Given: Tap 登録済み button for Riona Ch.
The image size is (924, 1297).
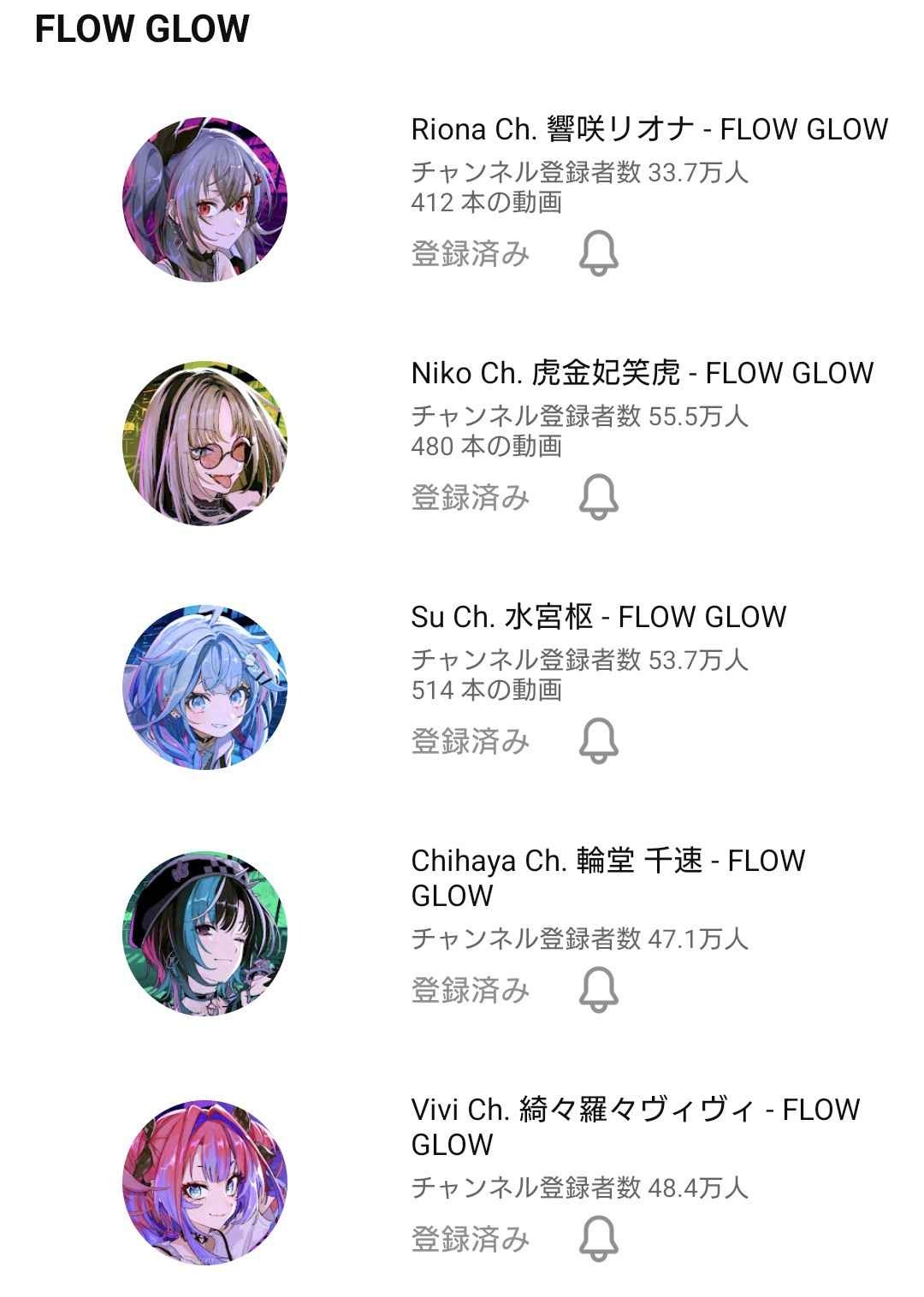Looking at the screenshot, I should 471,254.
